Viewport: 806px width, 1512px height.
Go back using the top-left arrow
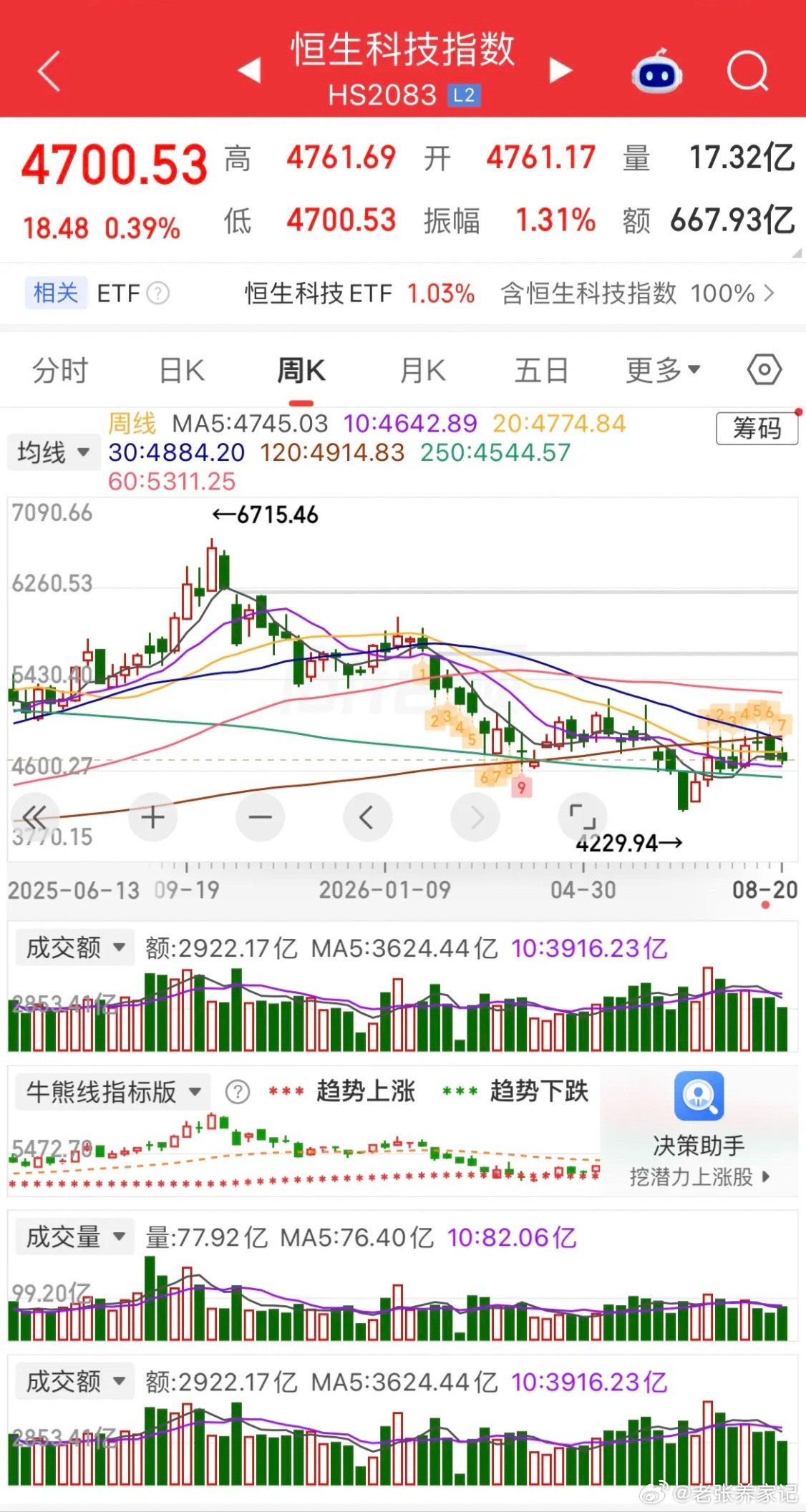pos(49,71)
